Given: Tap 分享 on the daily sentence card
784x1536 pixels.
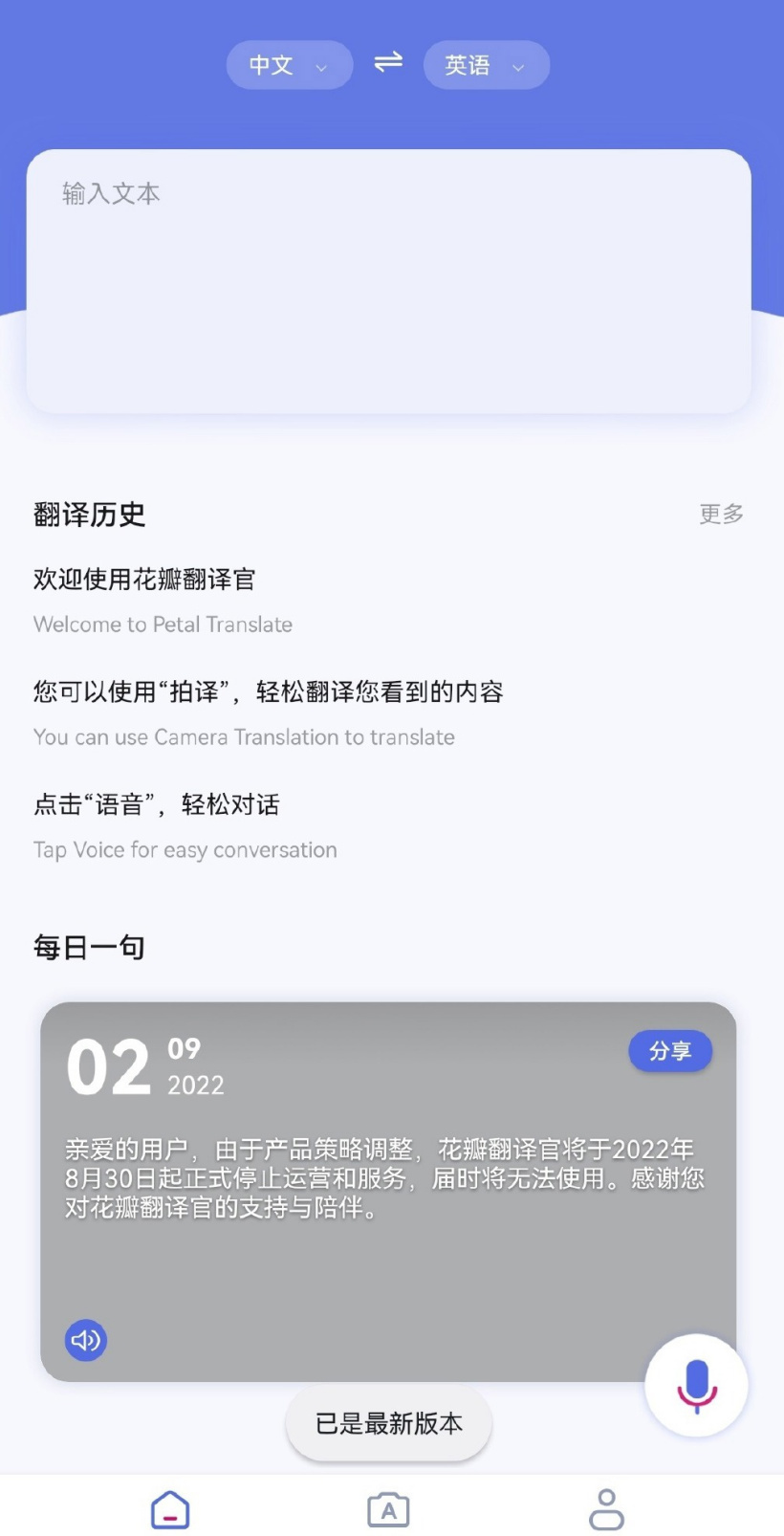Looking at the screenshot, I should [x=669, y=1051].
